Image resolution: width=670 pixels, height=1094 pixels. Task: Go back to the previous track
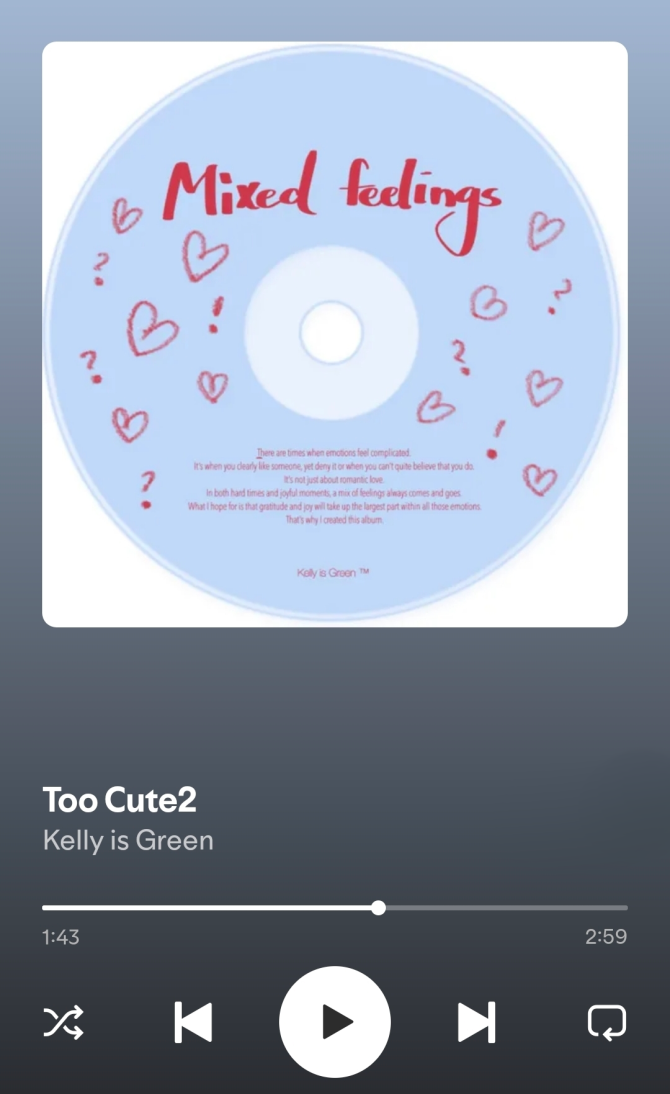[x=193, y=1022]
